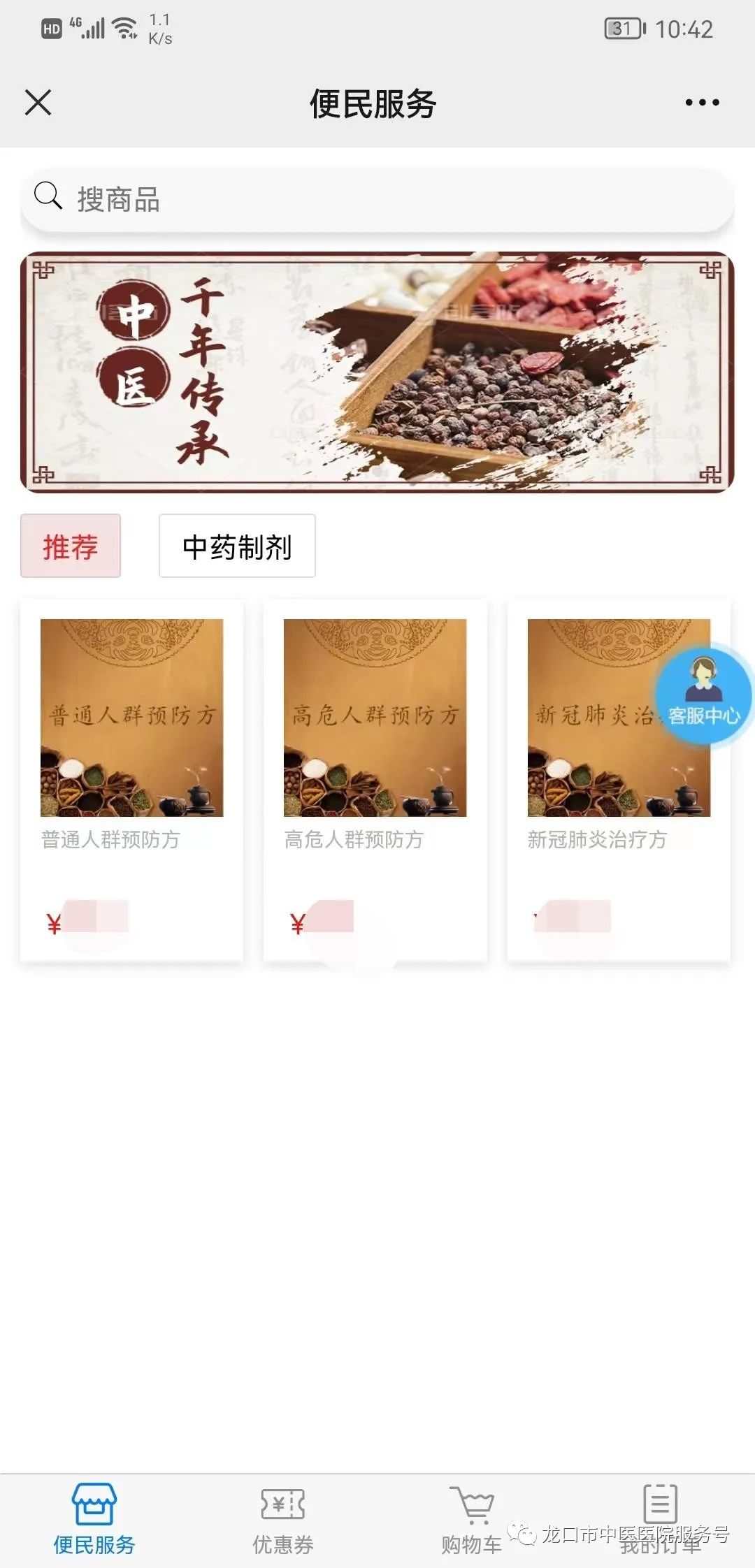This screenshot has height=1568, width=755.
Task: View the 新冠肺炎治疗方 product
Action: 619,781
